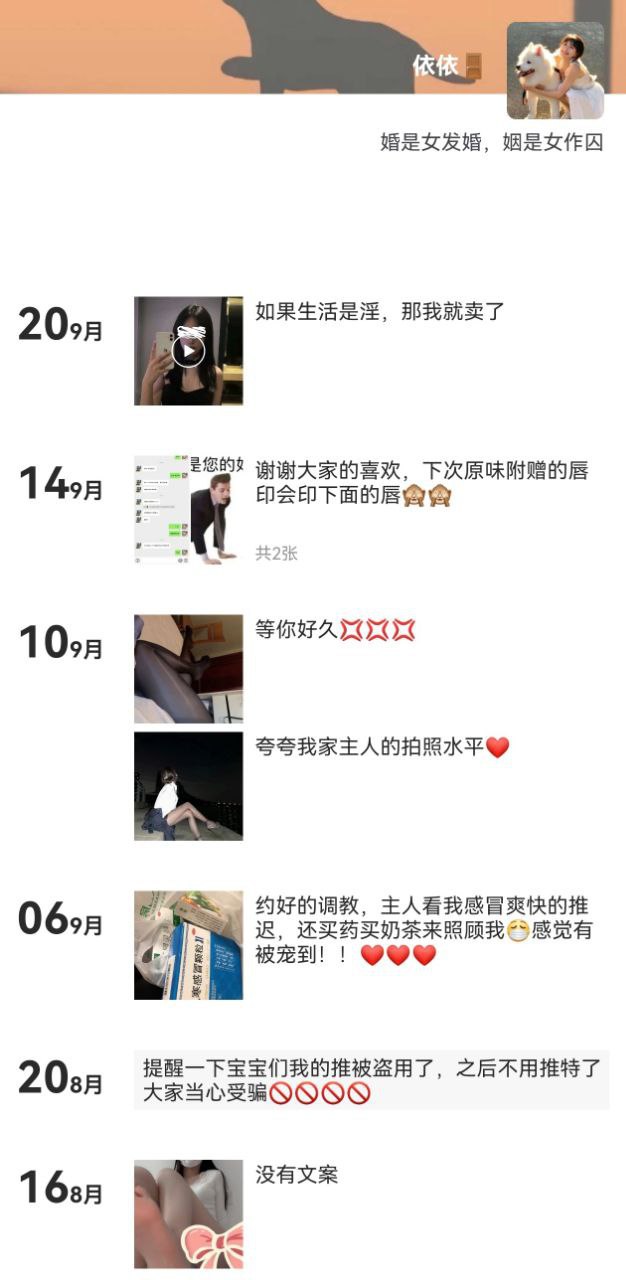
Task: Open the profile avatar at top right
Action: click(x=555, y=71)
